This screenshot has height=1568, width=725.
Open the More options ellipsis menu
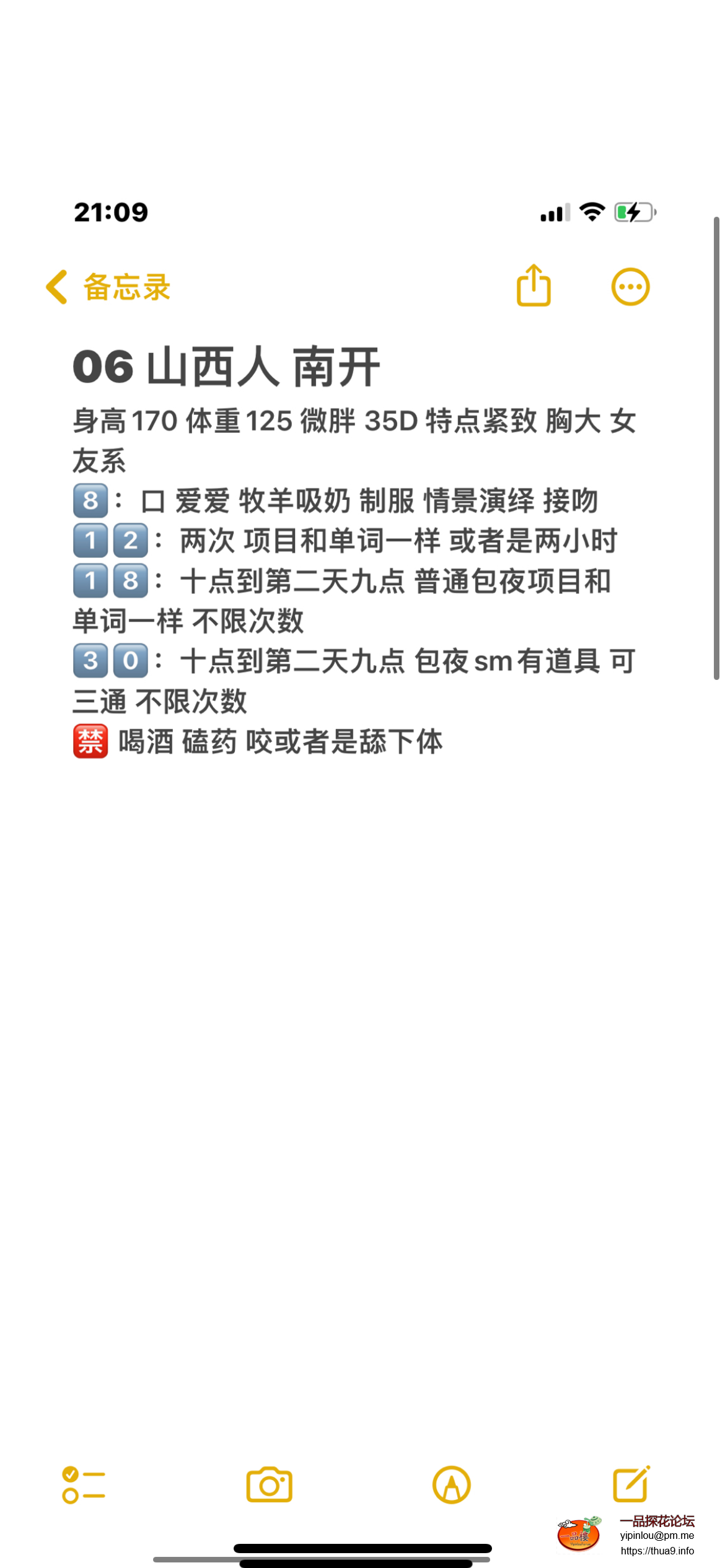(630, 286)
